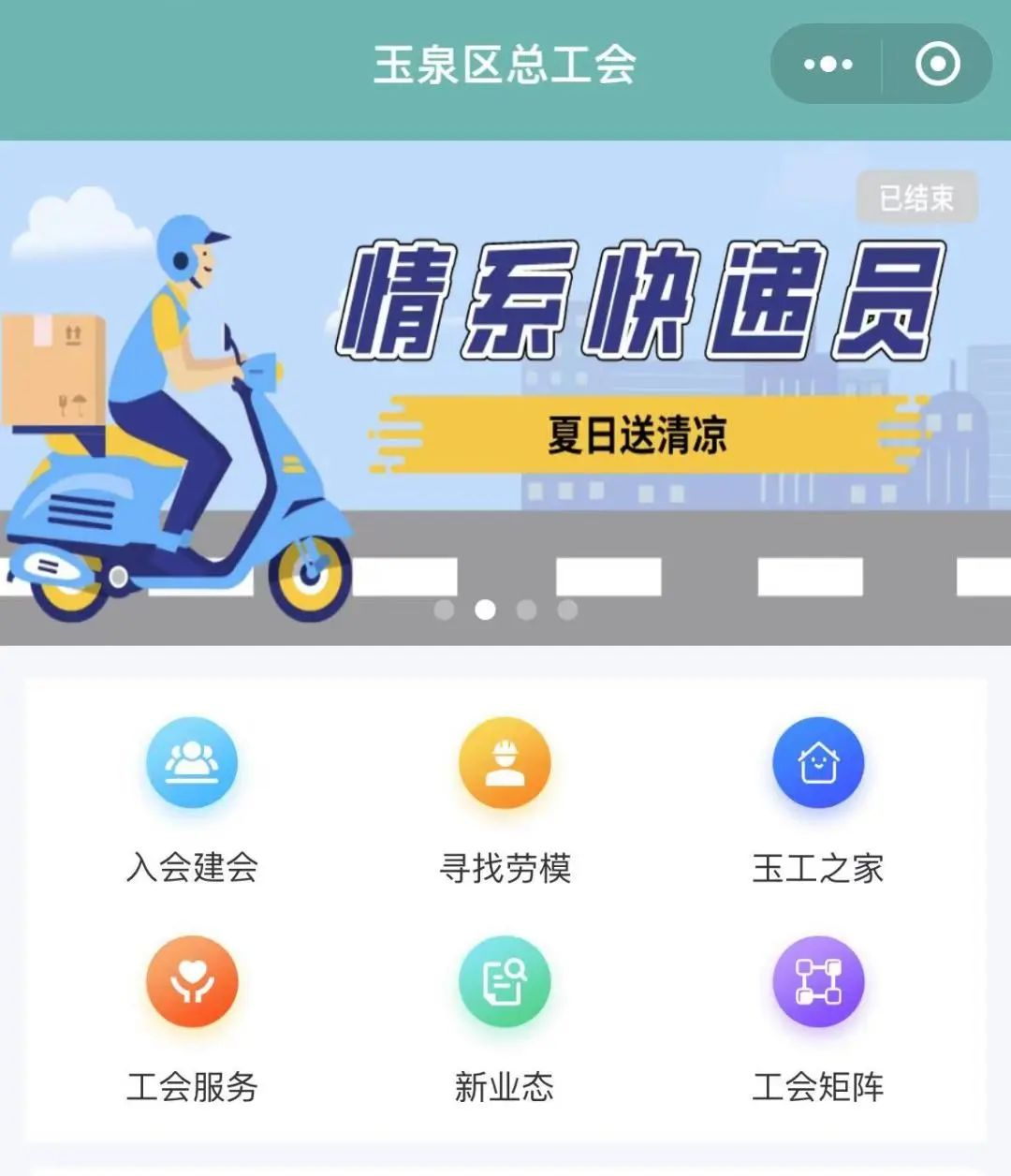1011x1176 pixels.
Task: Open the 入会建会 membership icon
Action: 190,762
